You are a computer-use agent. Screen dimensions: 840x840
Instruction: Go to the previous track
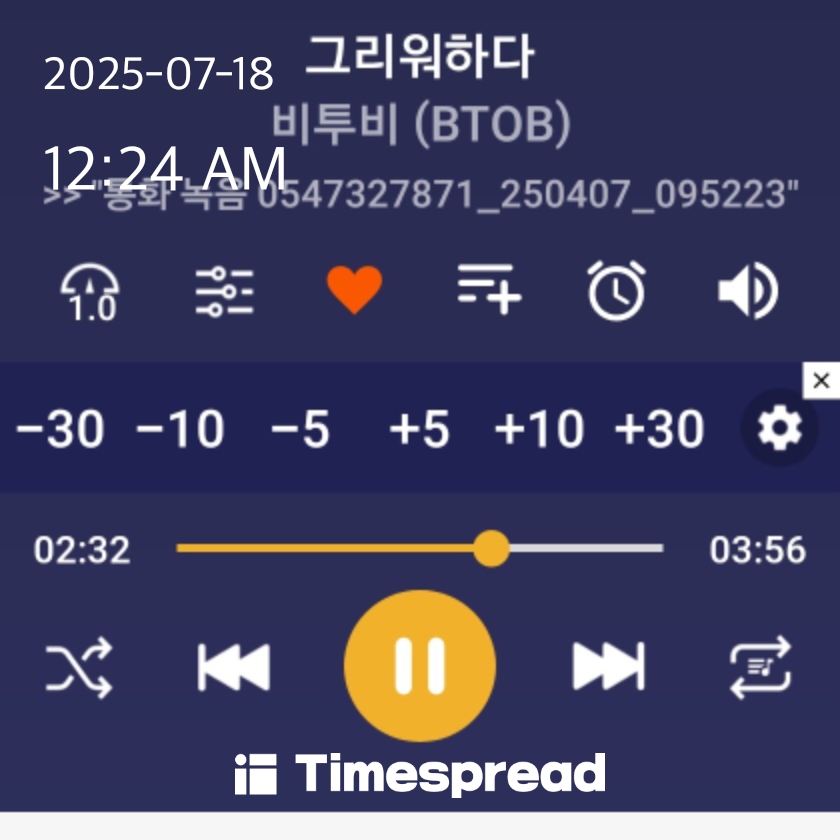pos(234,667)
